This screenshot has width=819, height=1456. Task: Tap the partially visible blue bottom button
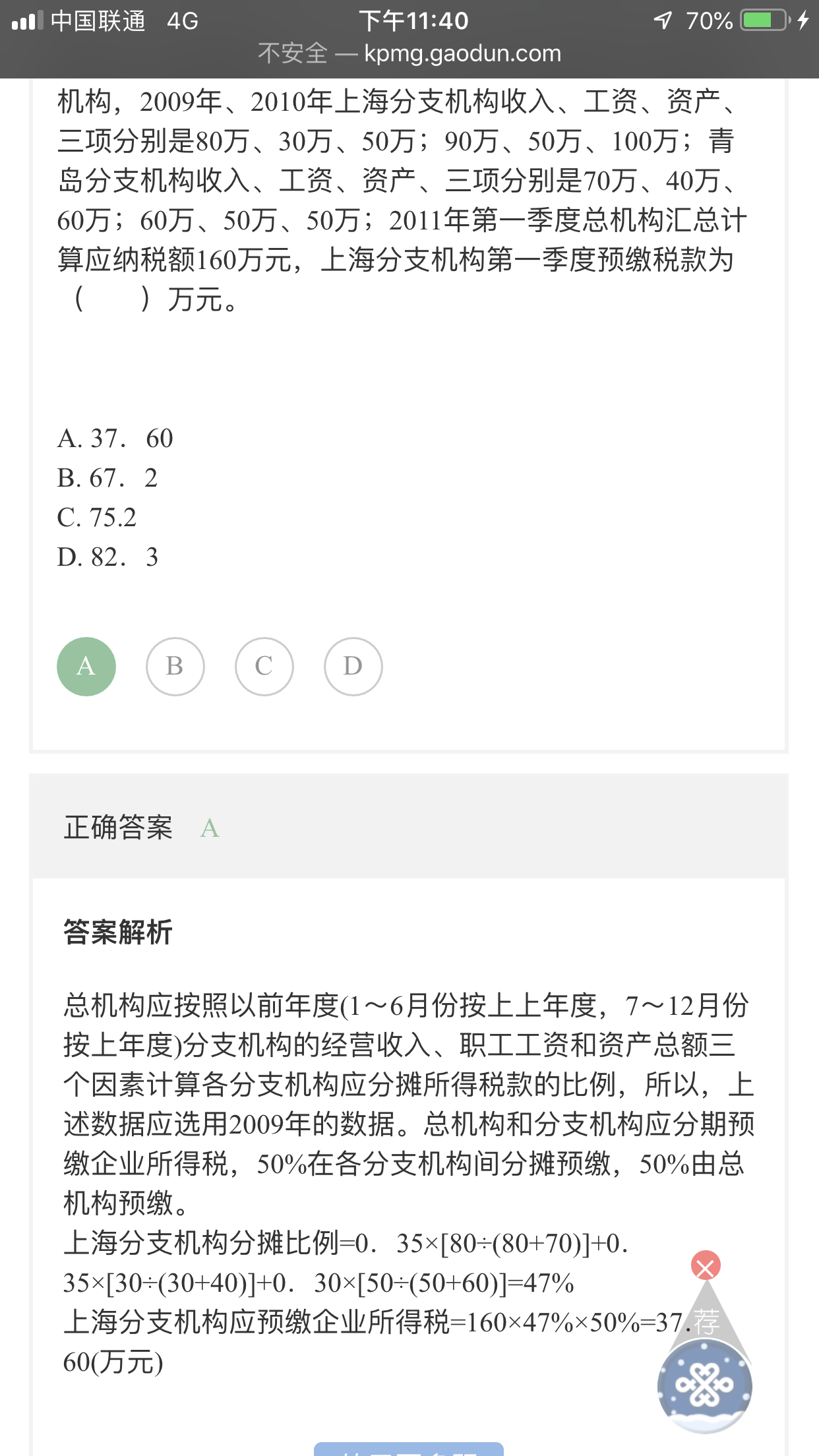click(x=409, y=1449)
